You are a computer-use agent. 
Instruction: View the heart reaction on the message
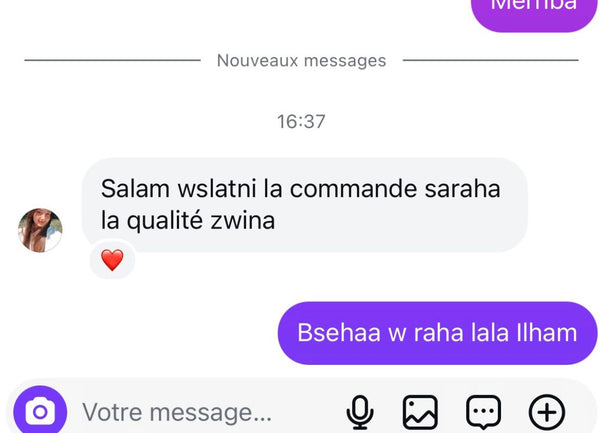pos(112,261)
